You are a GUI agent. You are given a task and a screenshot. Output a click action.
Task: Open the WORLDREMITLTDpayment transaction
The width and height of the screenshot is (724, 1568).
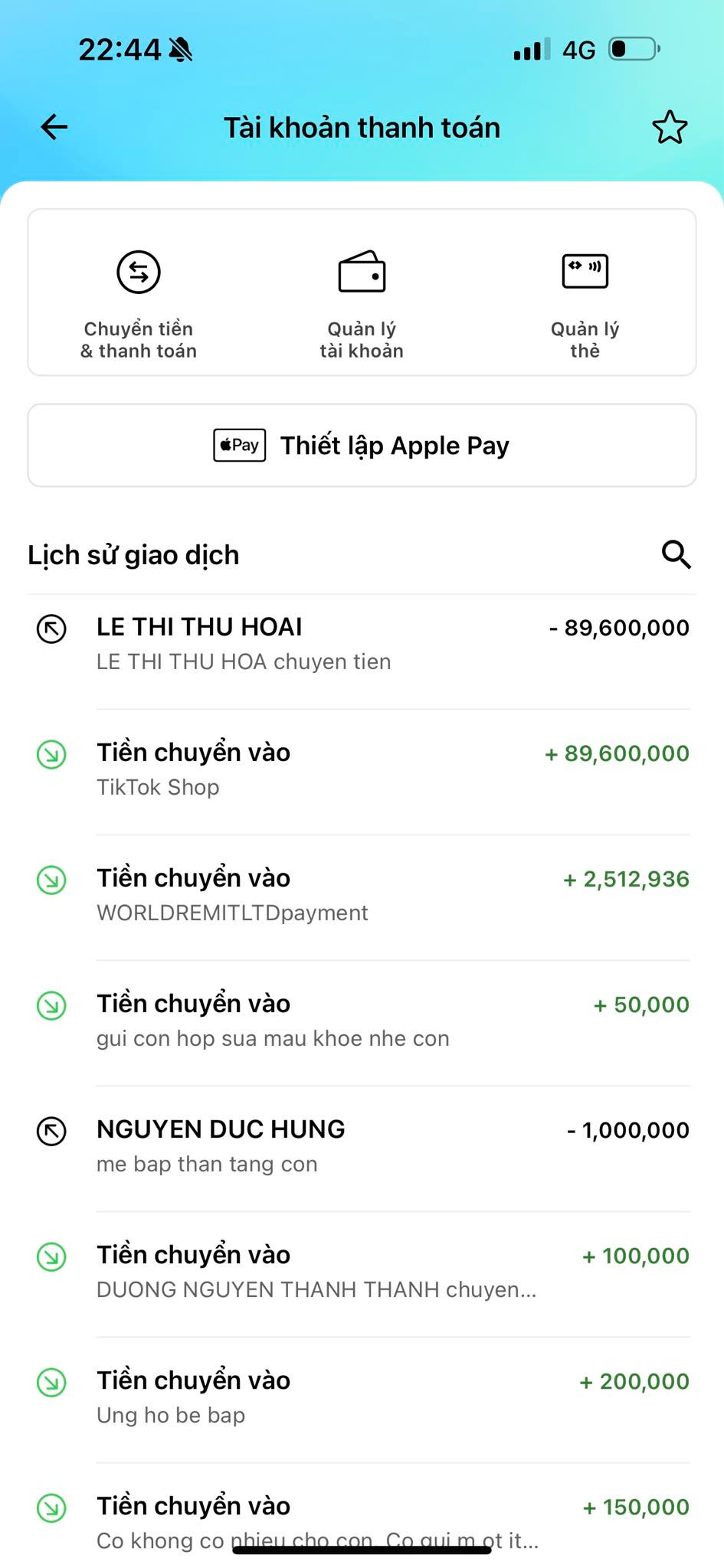click(x=362, y=895)
